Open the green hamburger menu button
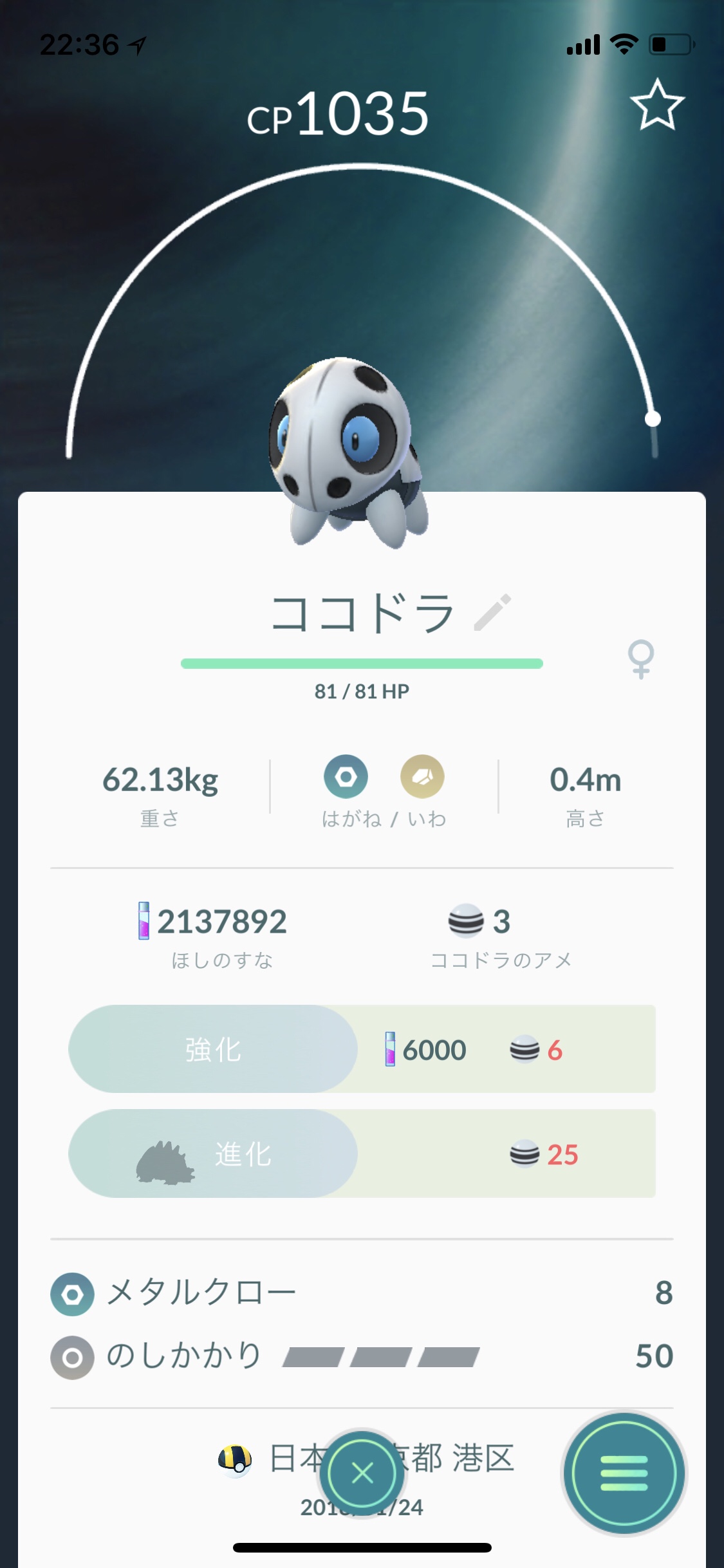The width and height of the screenshot is (724, 1568). coord(624,1473)
